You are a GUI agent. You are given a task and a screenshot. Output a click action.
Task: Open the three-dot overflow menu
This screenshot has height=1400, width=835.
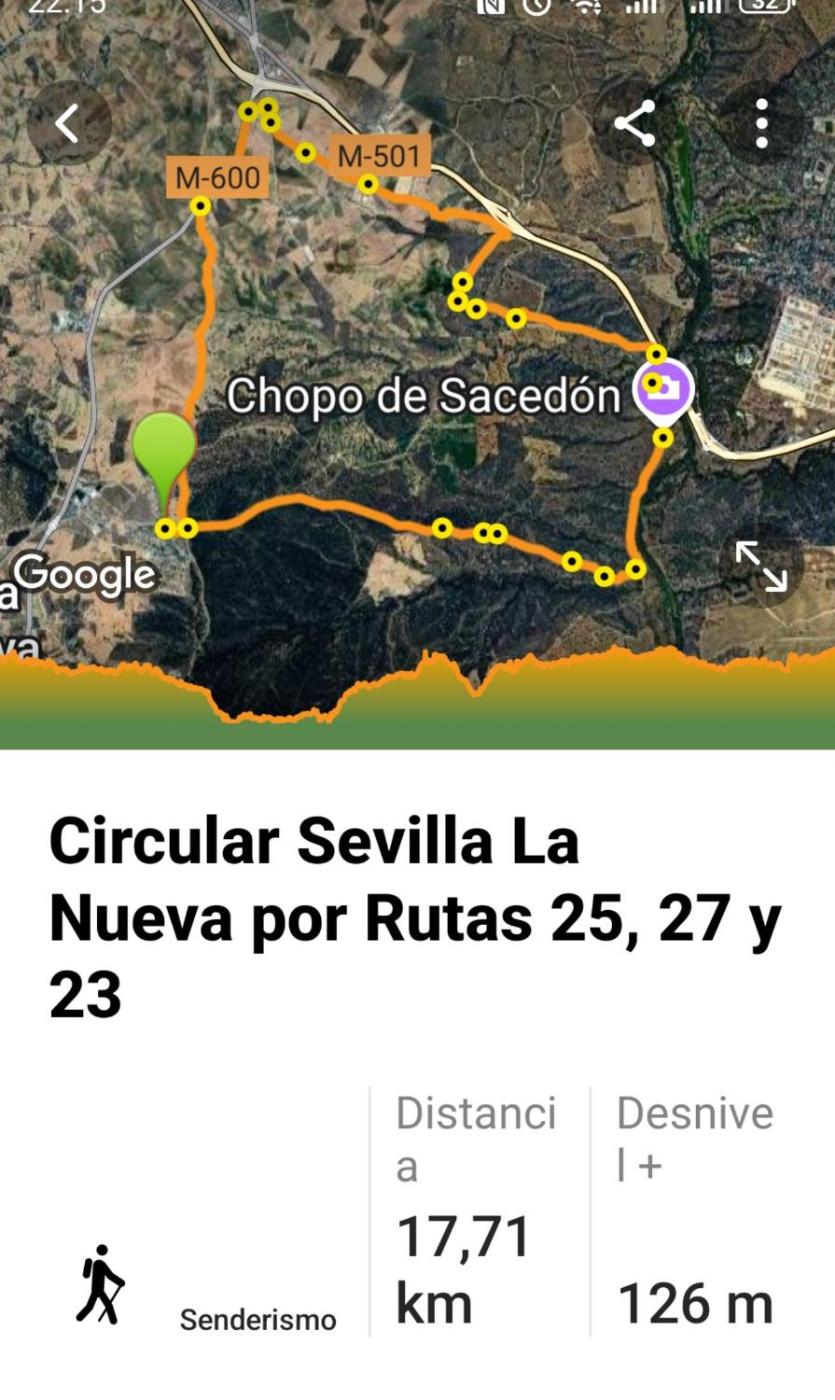[762, 124]
